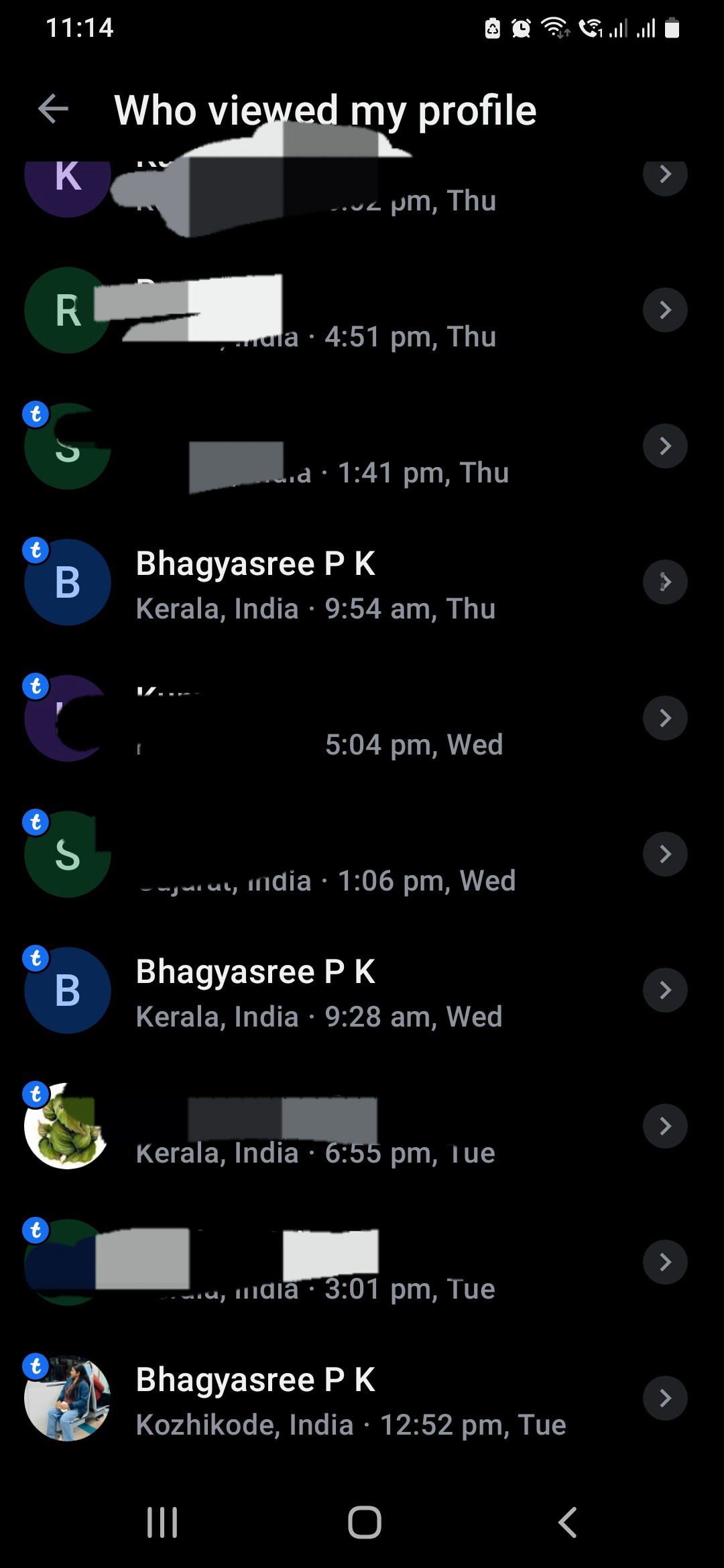The width and height of the screenshot is (724, 1568).
Task: Tap system home button
Action: [365, 1522]
